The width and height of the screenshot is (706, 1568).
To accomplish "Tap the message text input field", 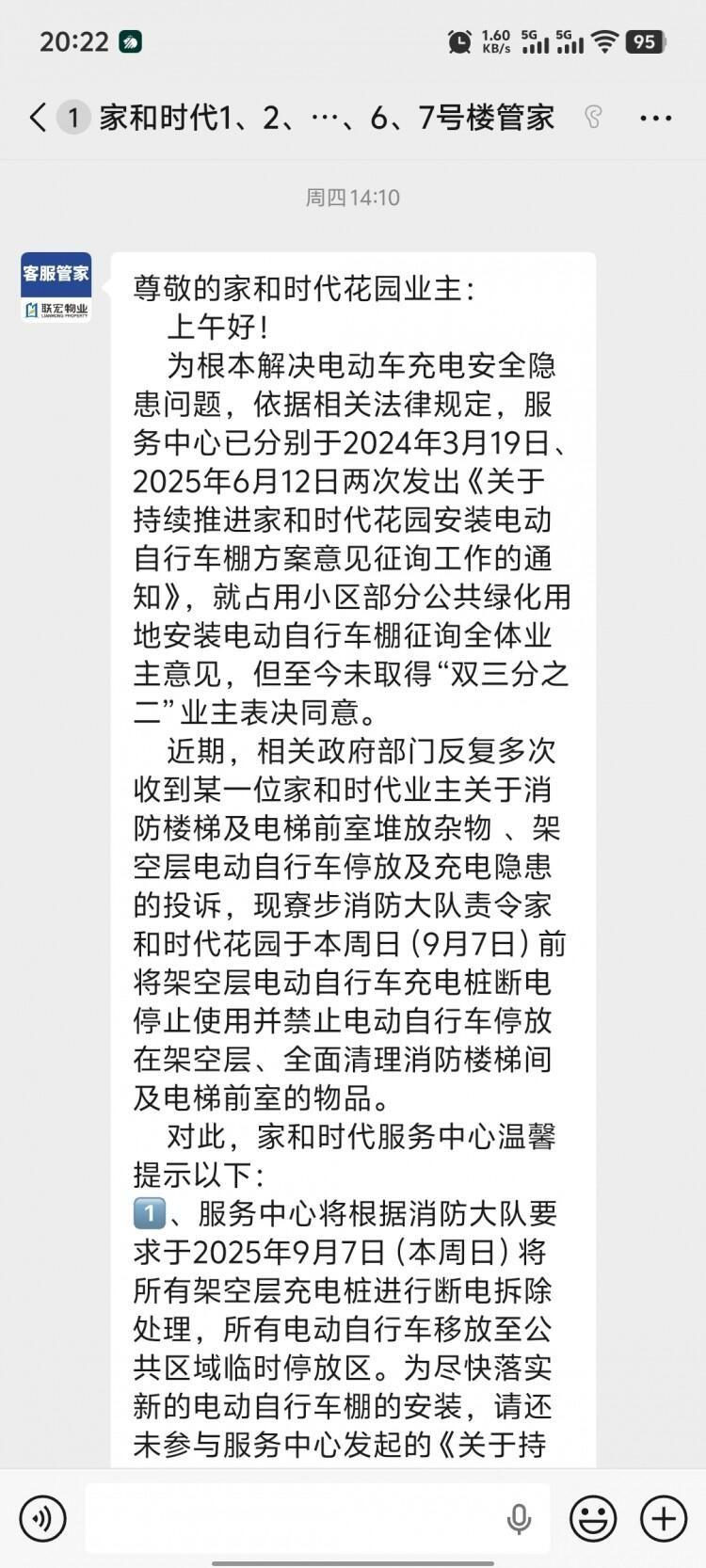I will click(292, 1517).
